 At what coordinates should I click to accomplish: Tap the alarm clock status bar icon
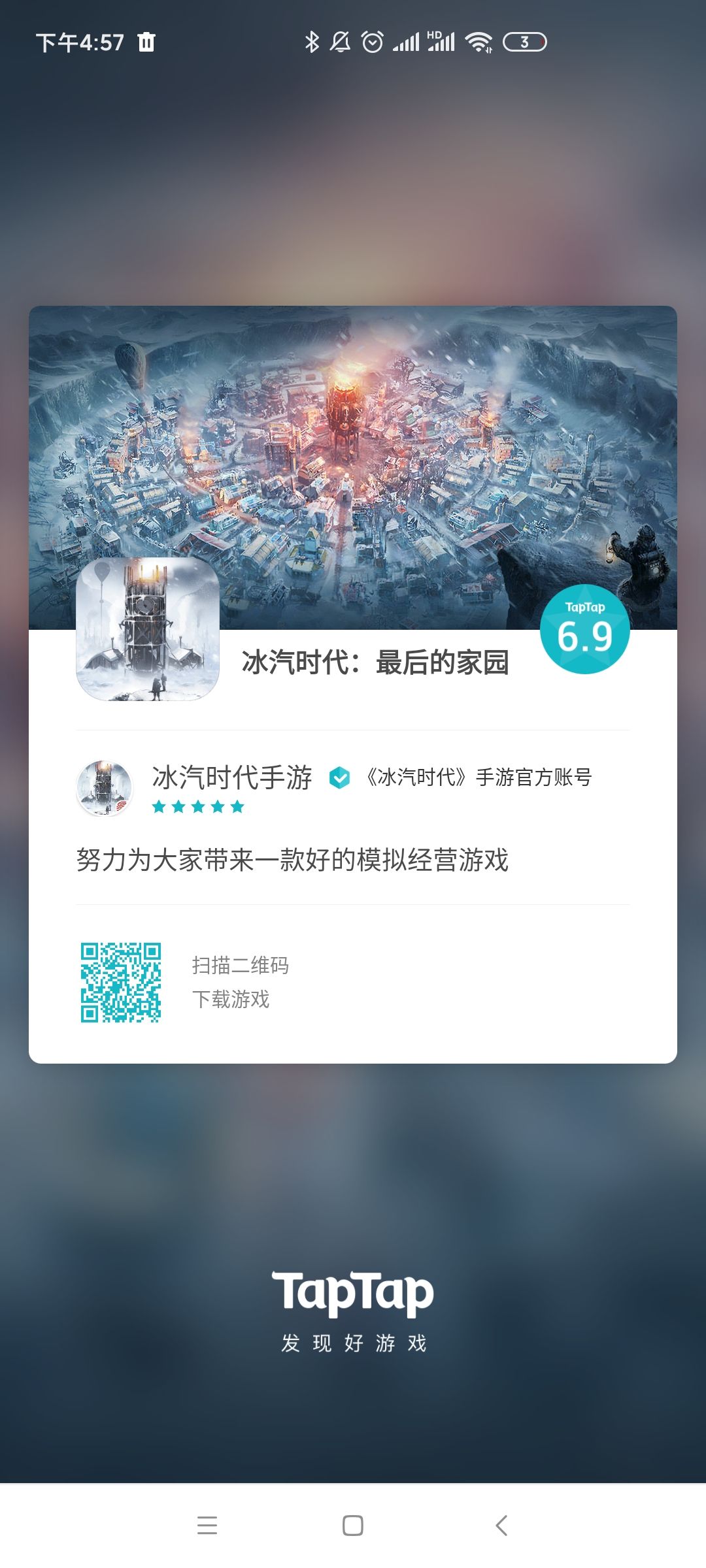click(x=371, y=41)
